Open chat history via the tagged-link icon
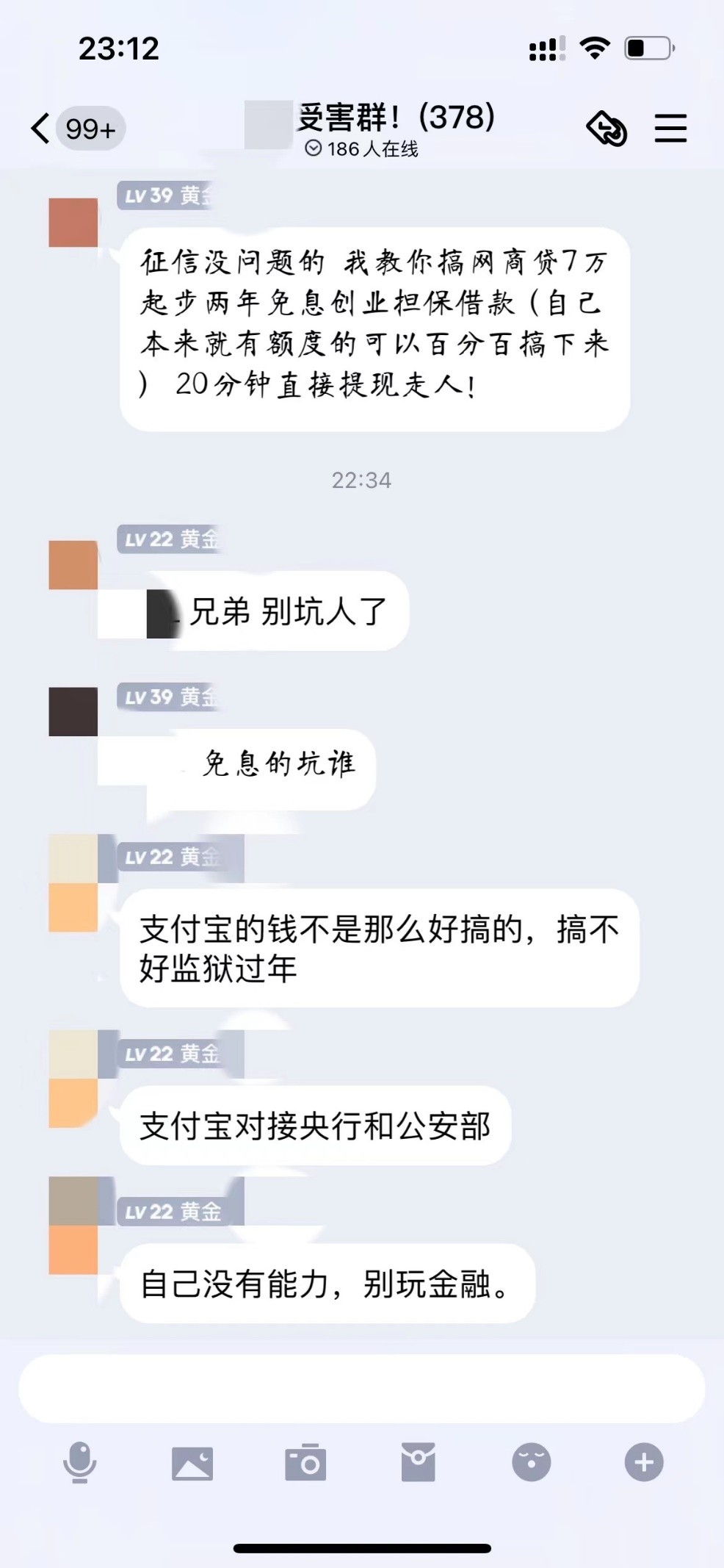The image size is (724, 1568). (607, 127)
